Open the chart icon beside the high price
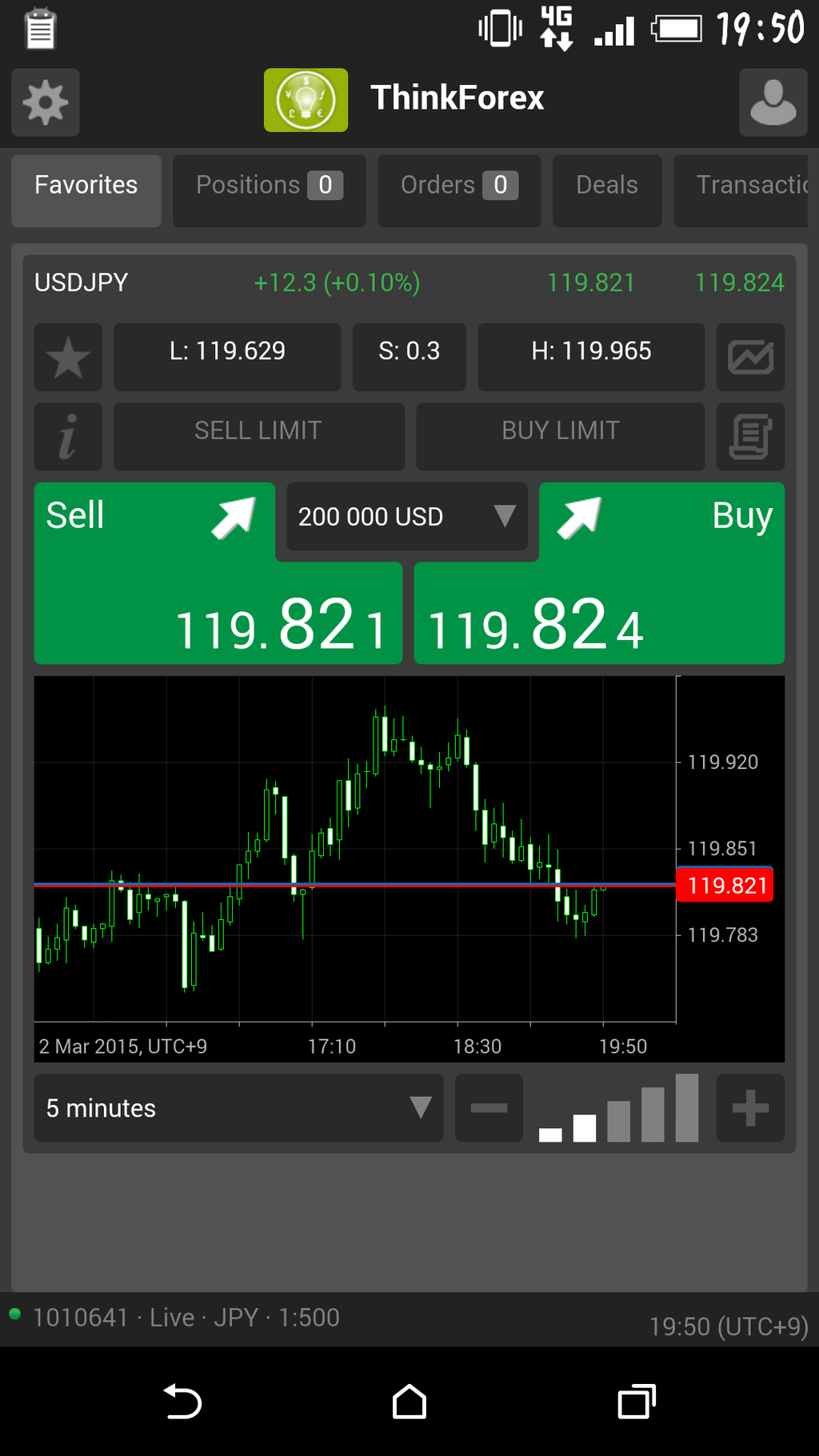Viewport: 819px width, 1456px height. click(x=750, y=357)
